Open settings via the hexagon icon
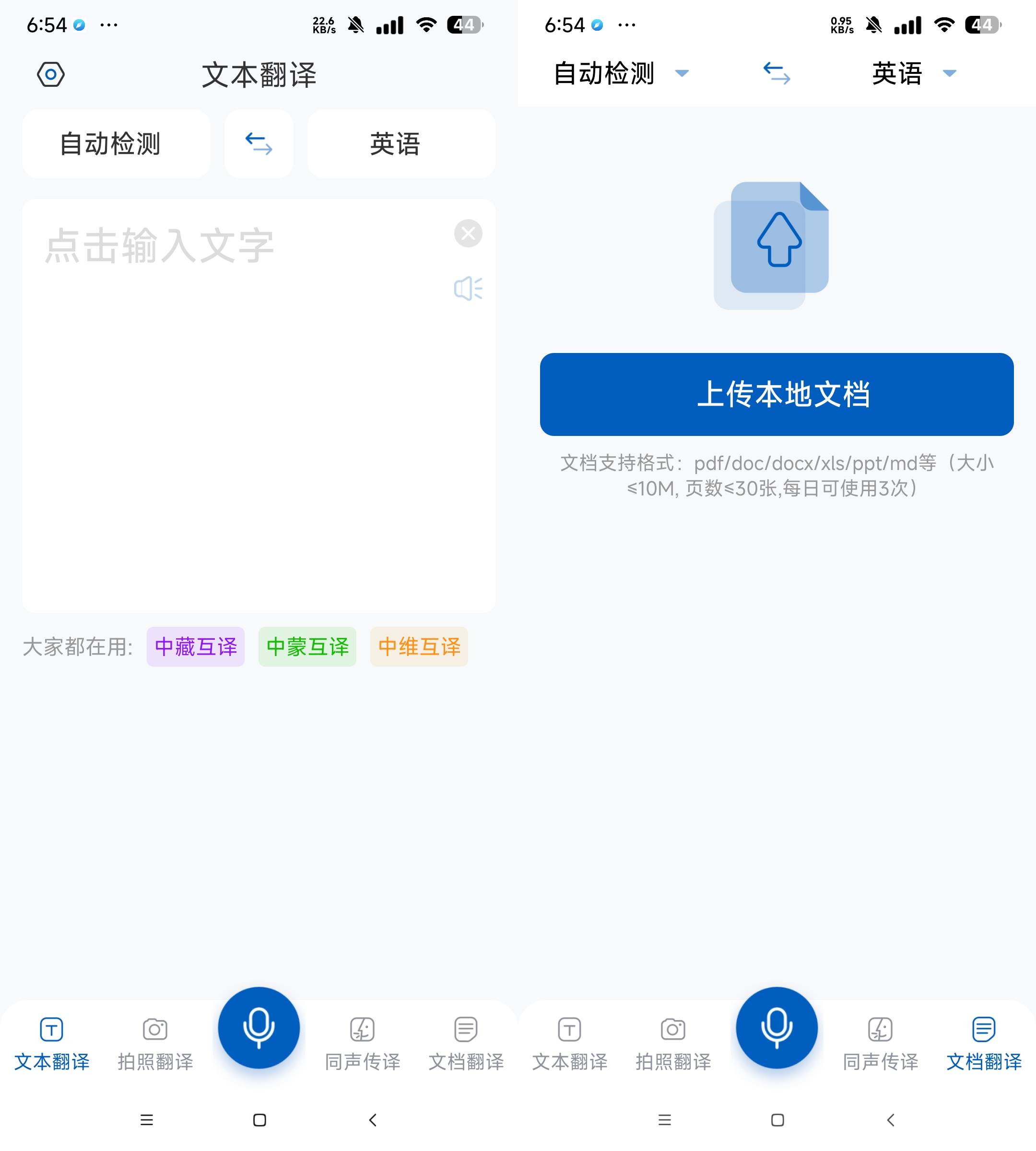The height and width of the screenshot is (1151, 1036). (51, 74)
